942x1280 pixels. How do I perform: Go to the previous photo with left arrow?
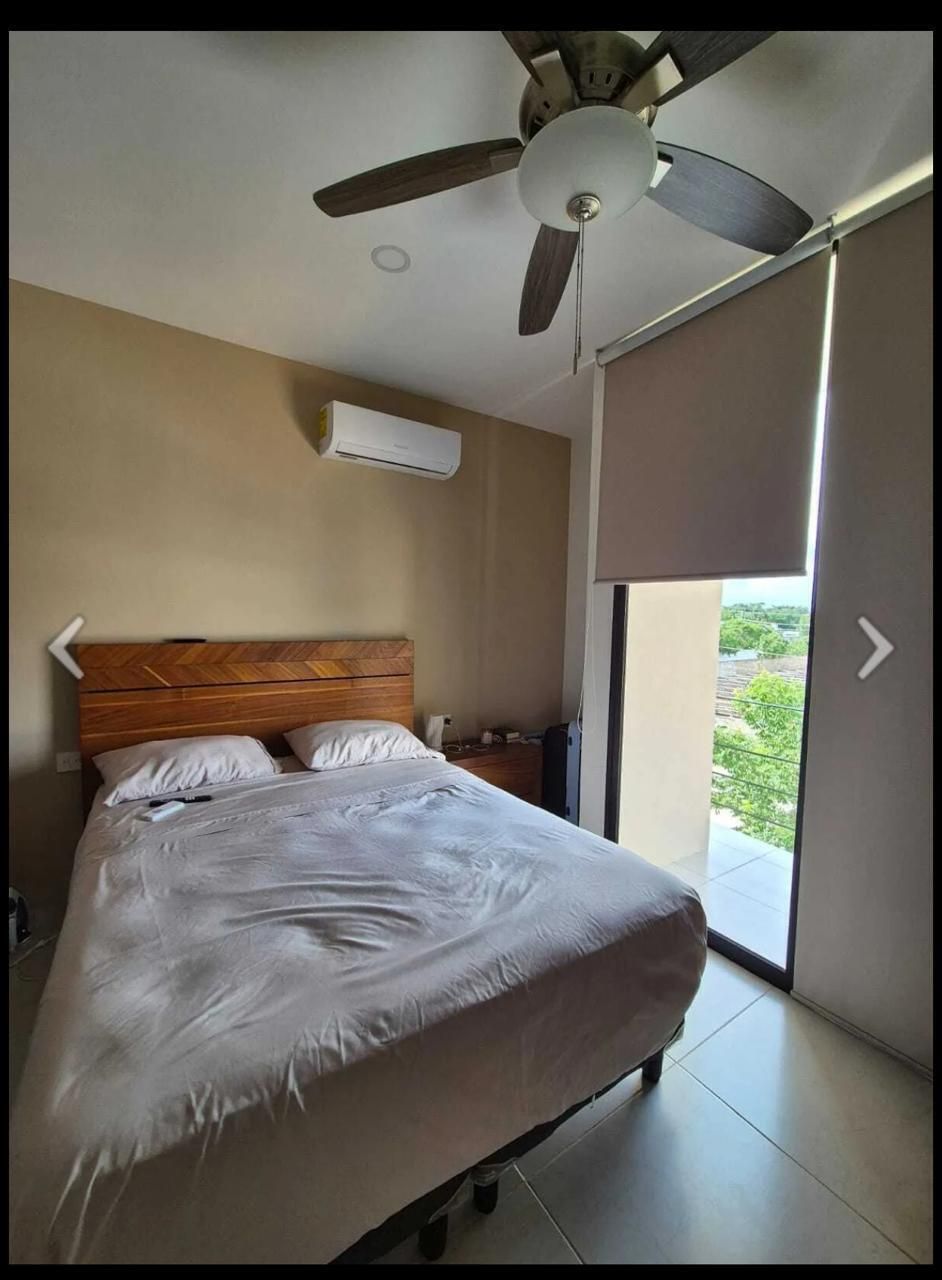[x=66, y=647]
